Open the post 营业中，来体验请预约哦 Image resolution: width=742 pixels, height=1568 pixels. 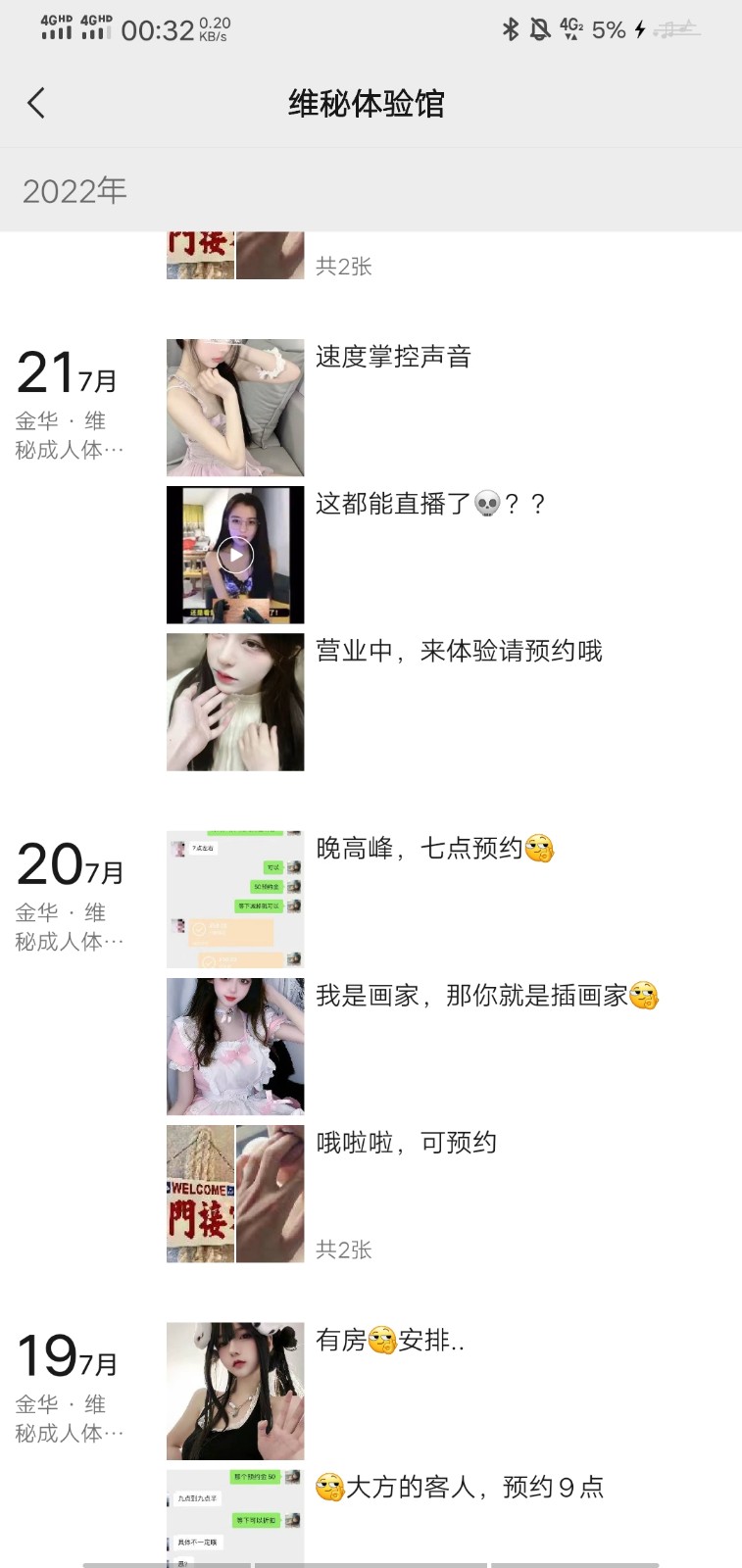point(235,702)
